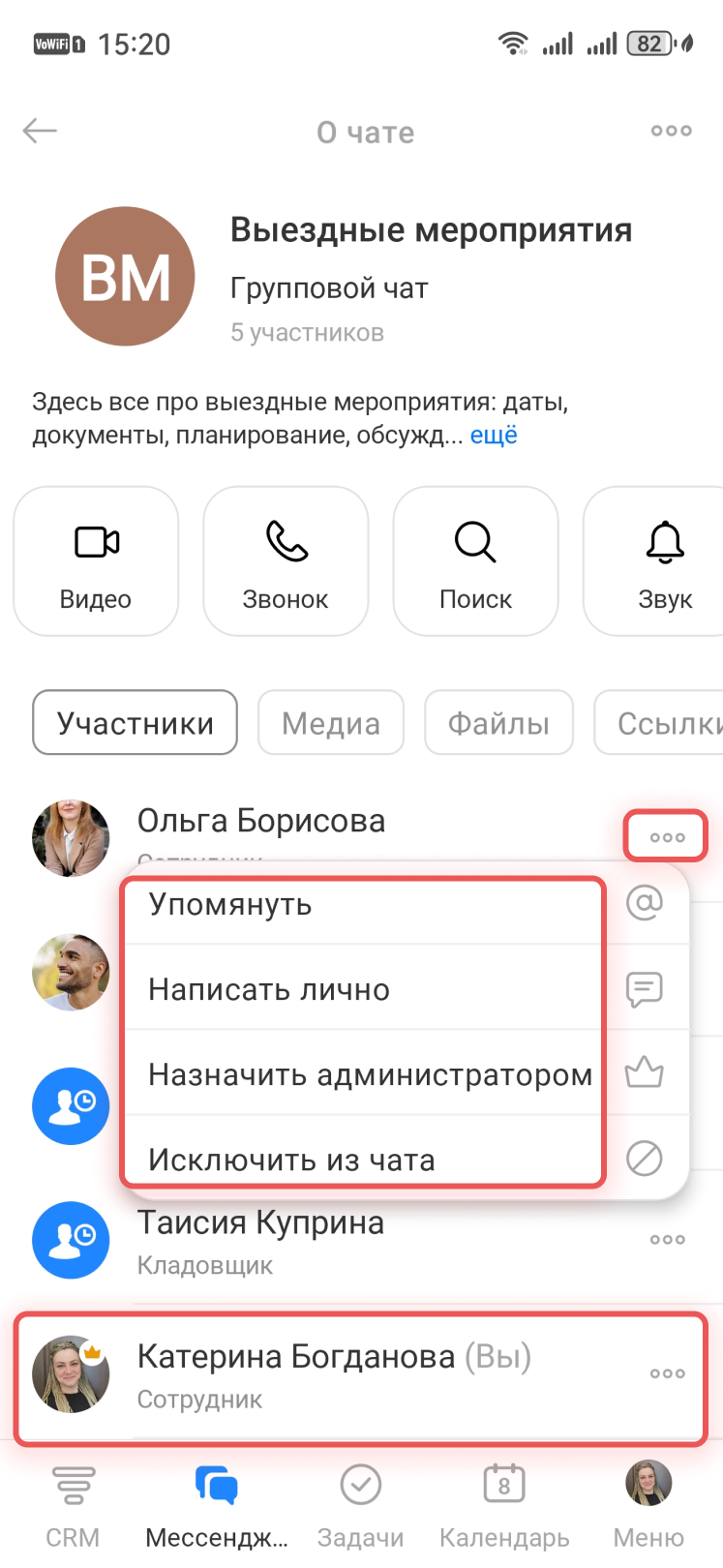The height and width of the screenshot is (1568, 723).
Task: Choose Назначить администратором
Action: (x=370, y=1074)
